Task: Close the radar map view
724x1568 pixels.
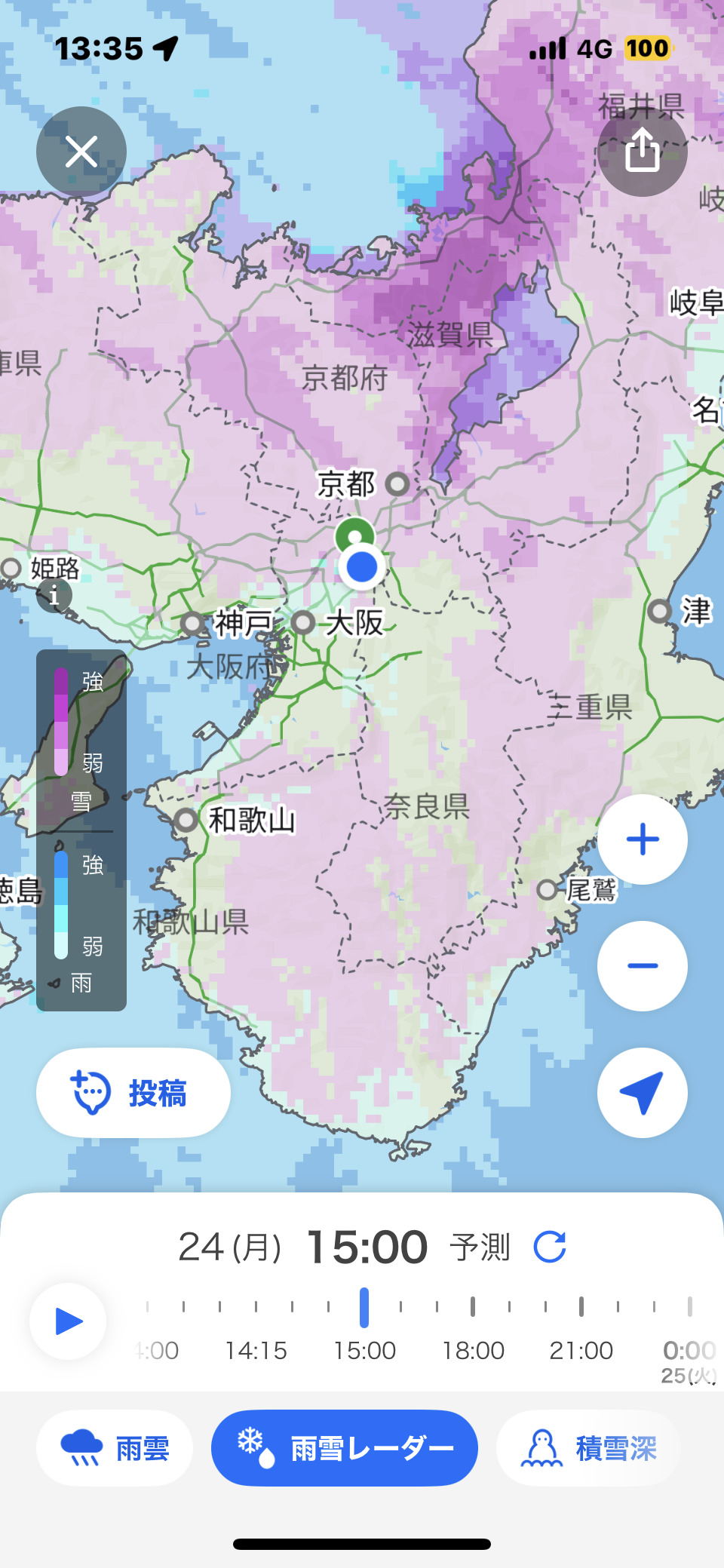Action: (81, 152)
